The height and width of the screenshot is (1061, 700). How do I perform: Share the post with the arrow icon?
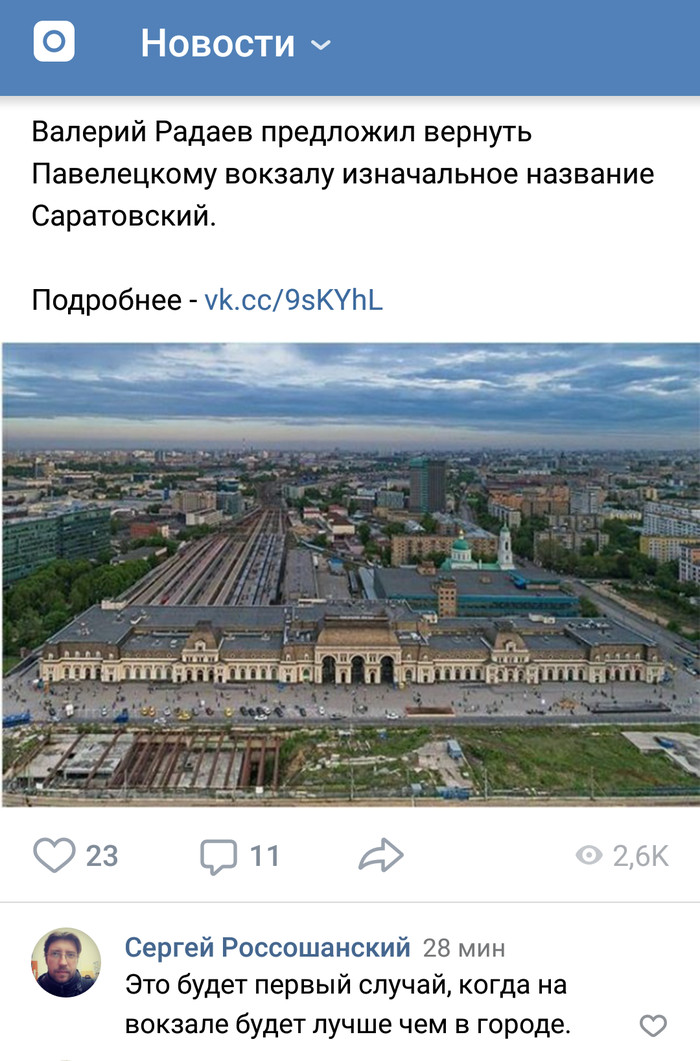click(380, 856)
